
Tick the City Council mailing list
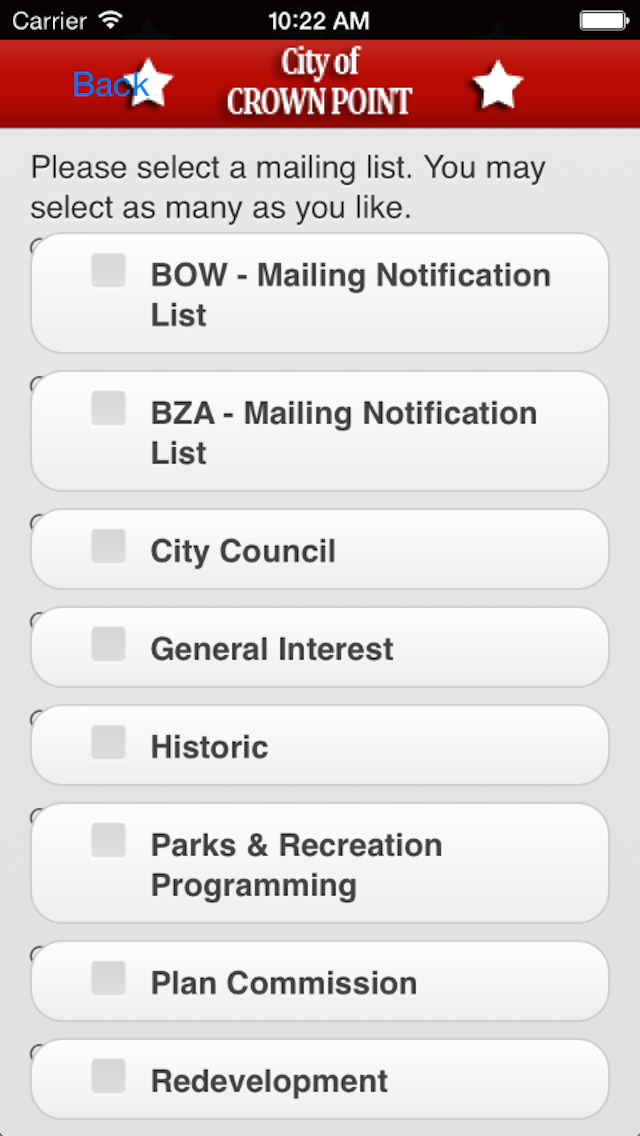(x=320, y=549)
